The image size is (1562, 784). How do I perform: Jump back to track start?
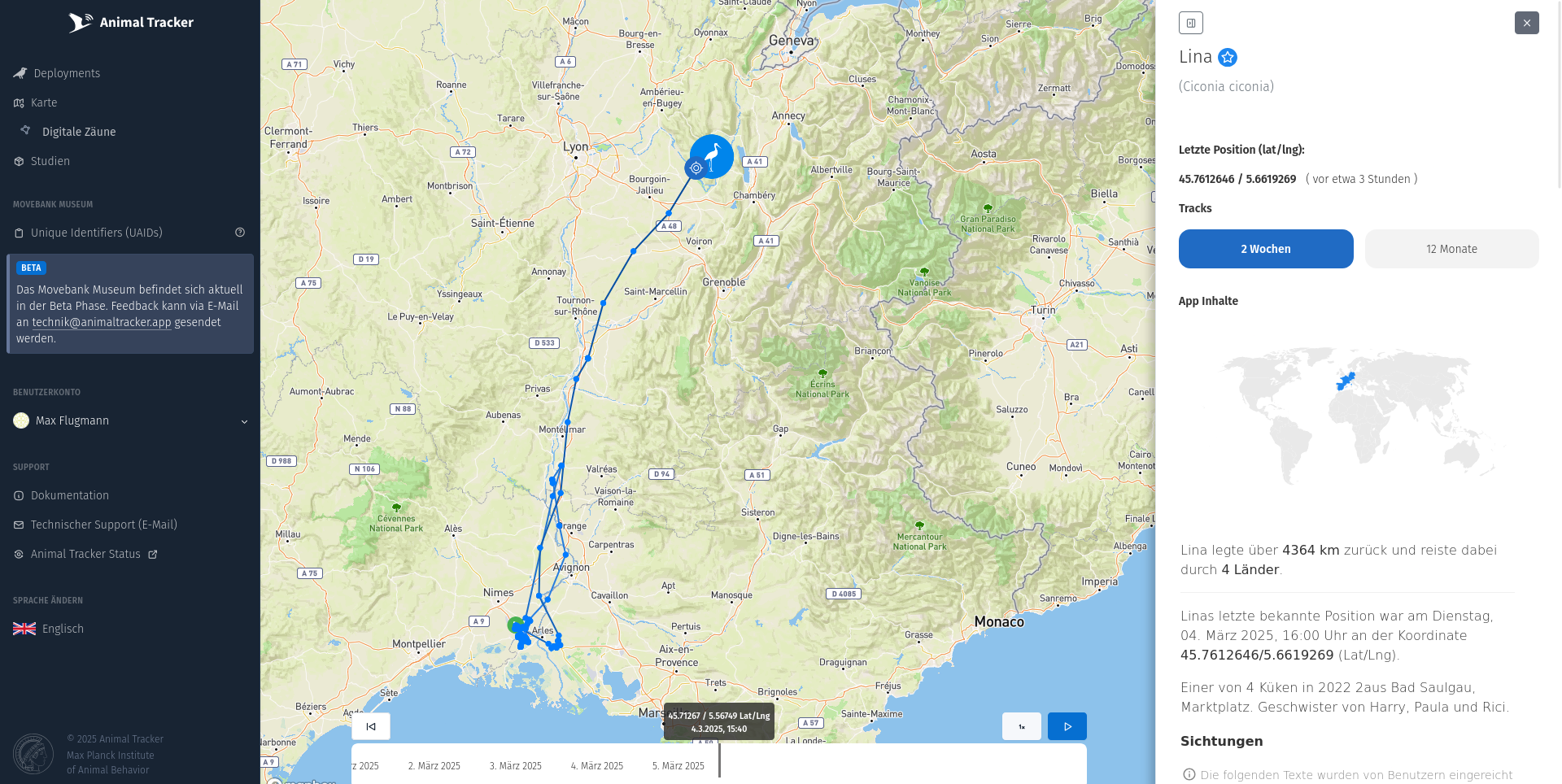pos(371,726)
